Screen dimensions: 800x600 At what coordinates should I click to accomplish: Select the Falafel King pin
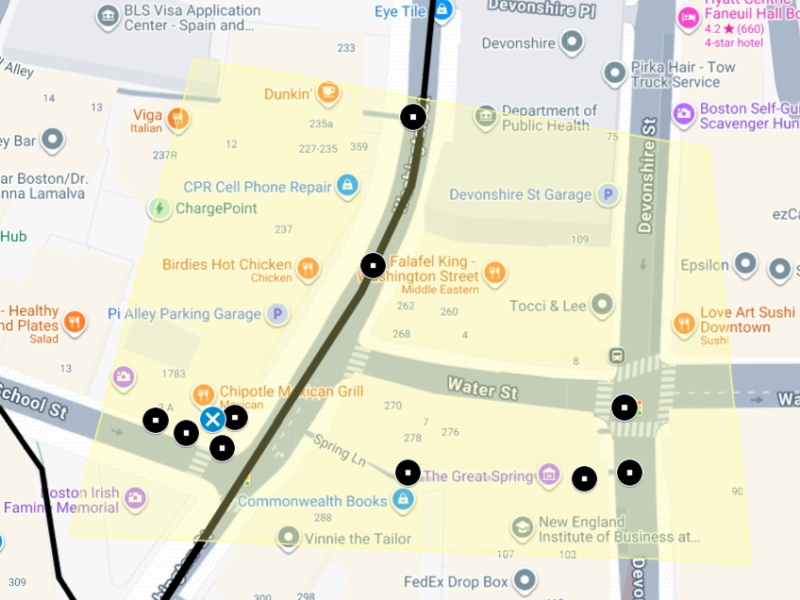[492, 271]
